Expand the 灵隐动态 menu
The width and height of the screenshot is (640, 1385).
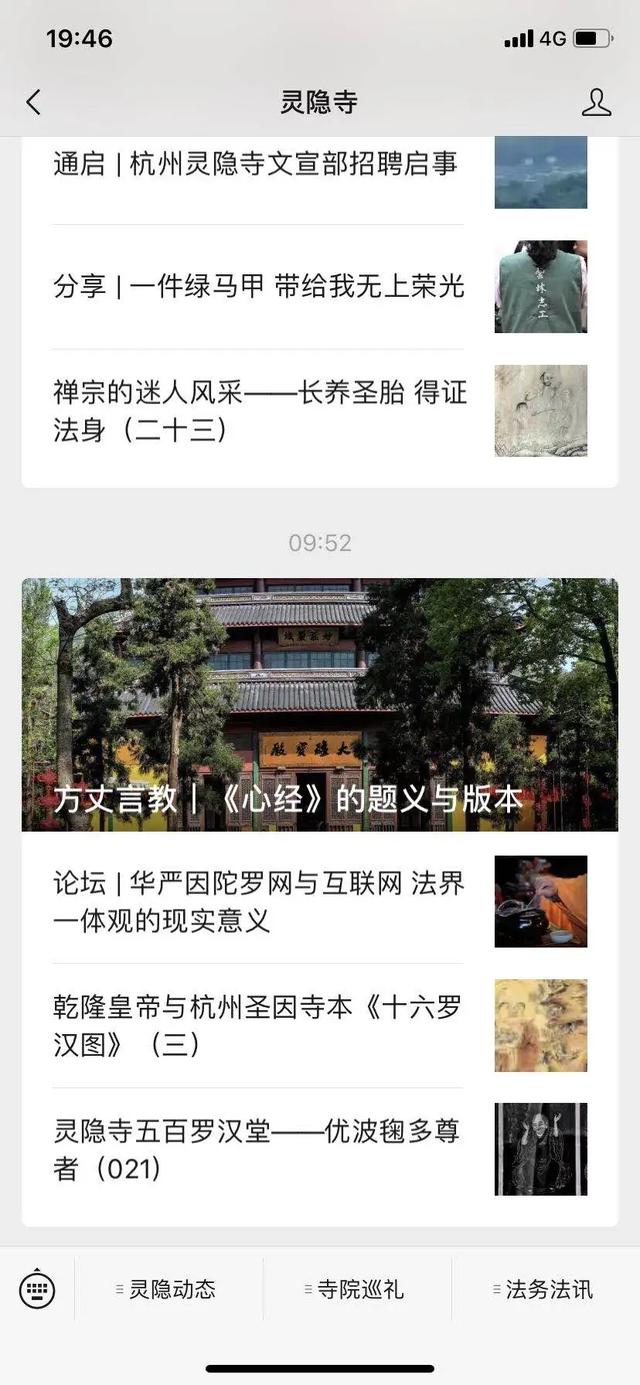[168, 1289]
